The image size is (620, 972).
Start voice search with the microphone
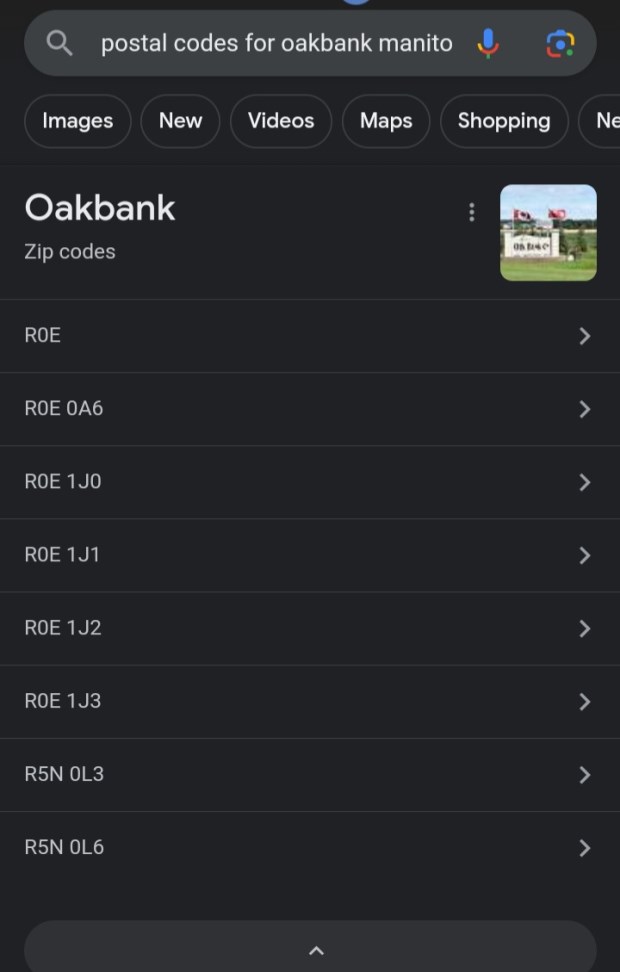pyautogui.click(x=488, y=44)
